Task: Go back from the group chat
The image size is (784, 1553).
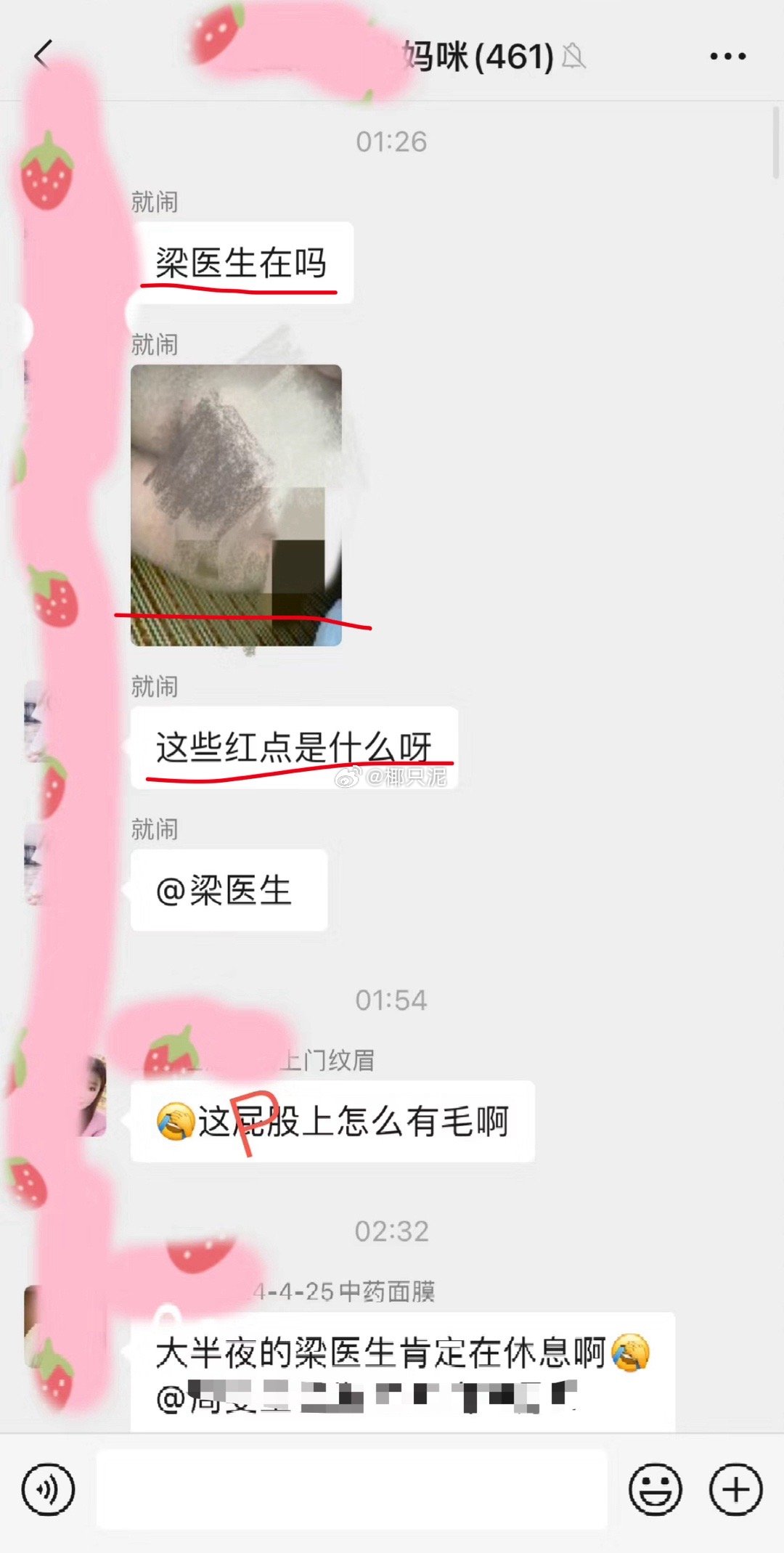Action: (x=44, y=55)
